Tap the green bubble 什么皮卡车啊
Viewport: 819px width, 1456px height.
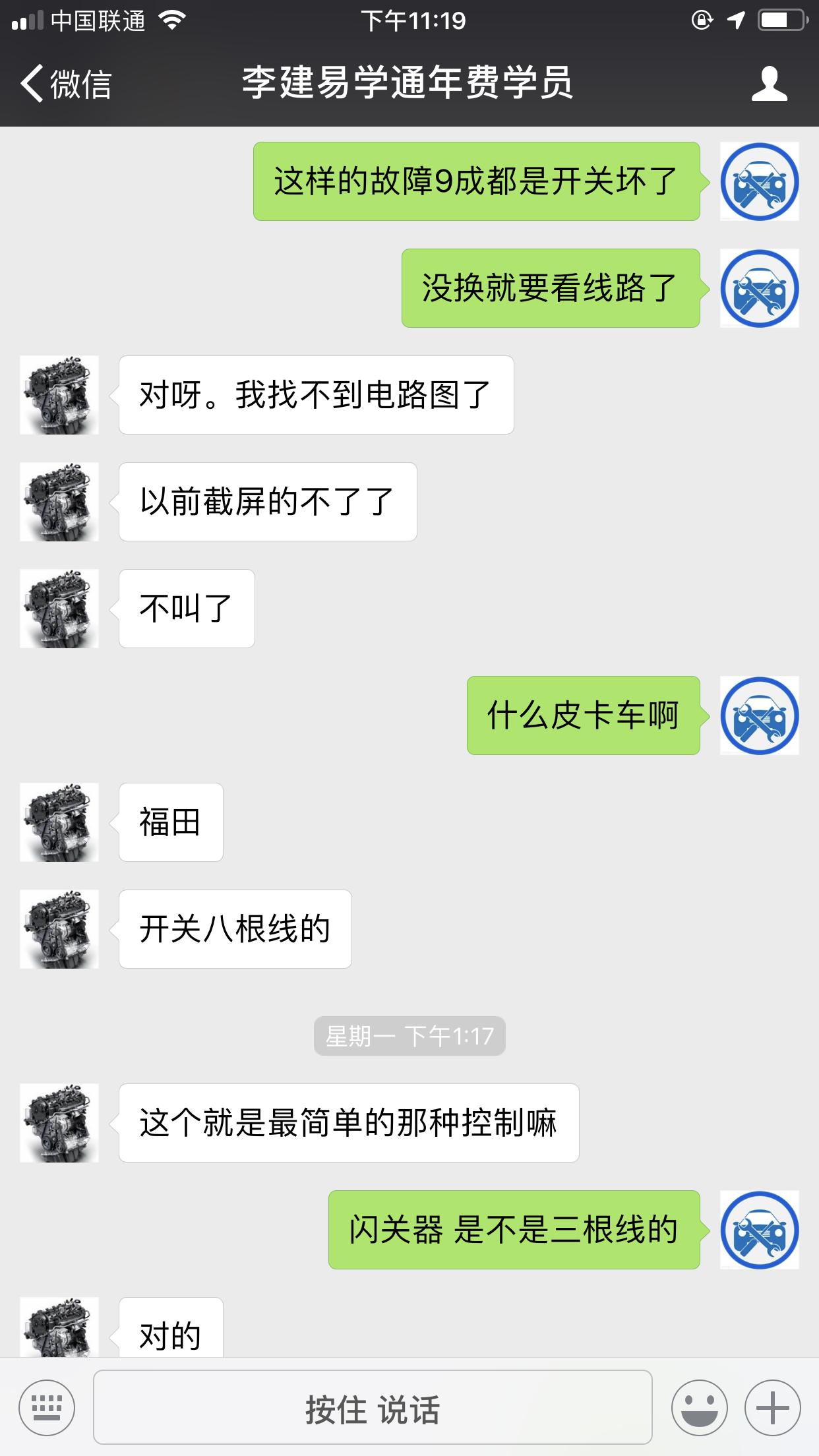tap(583, 715)
